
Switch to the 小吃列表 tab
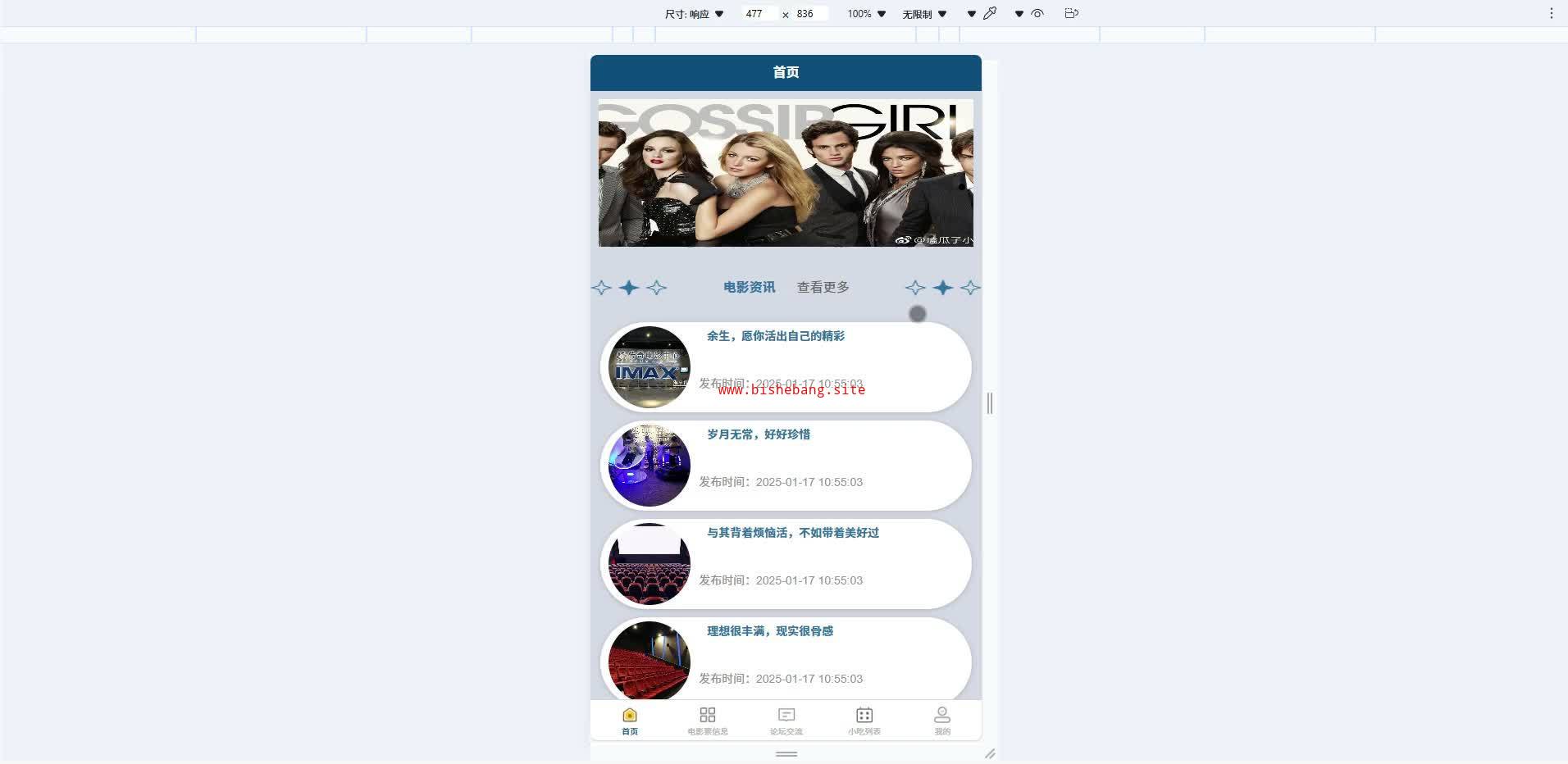(864, 721)
